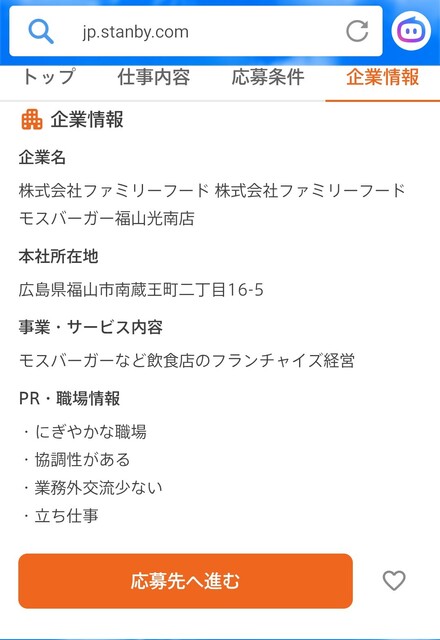This screenshot has height=640, width=440.
Task: Reload the page with the refresh icon
Action: pyautogui.click(x=357, y=31)
